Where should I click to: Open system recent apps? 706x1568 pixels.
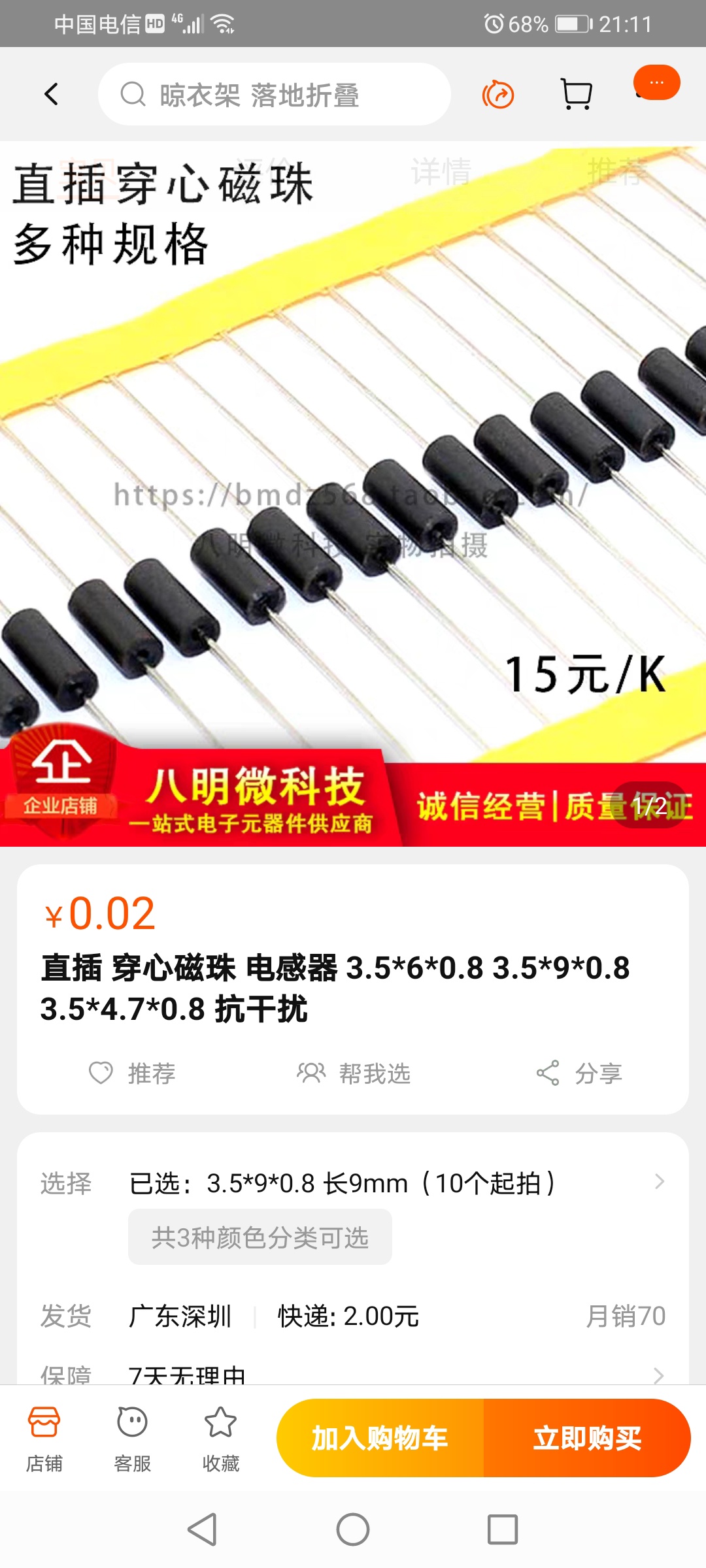click(x=502, y=1529)
